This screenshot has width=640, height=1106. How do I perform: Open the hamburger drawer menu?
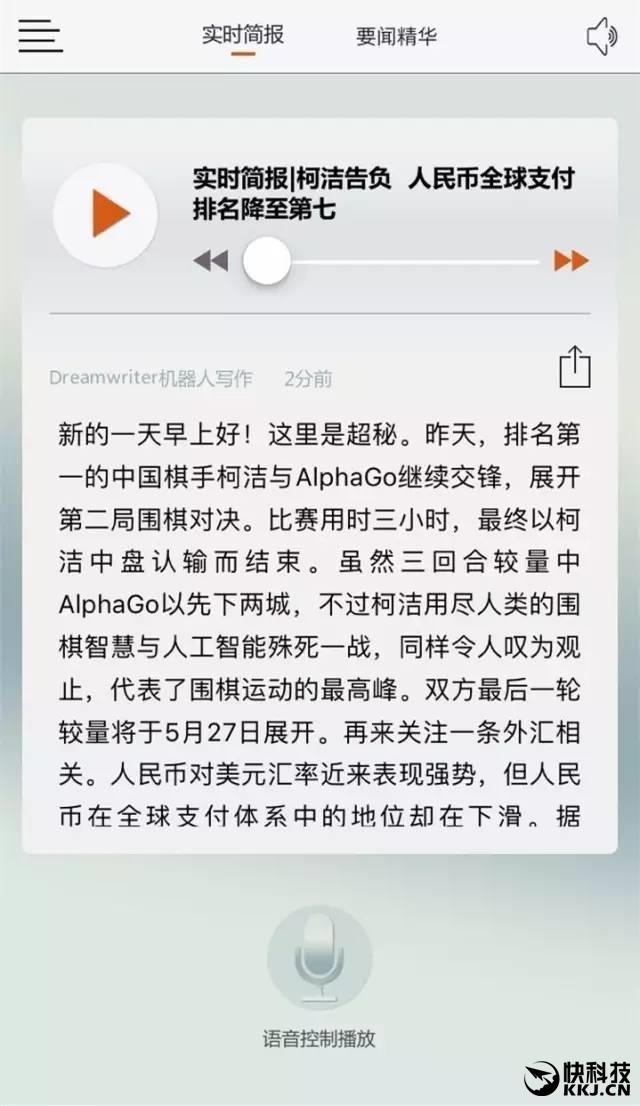click(x=40, y=36)
